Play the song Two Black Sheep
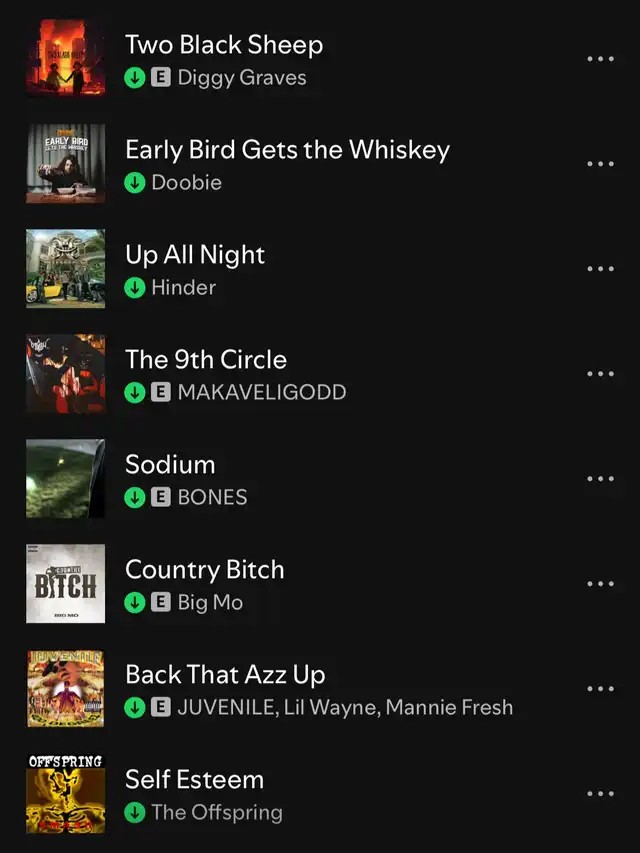The height and width of the screenshot is (853, 640). [223, 45]
